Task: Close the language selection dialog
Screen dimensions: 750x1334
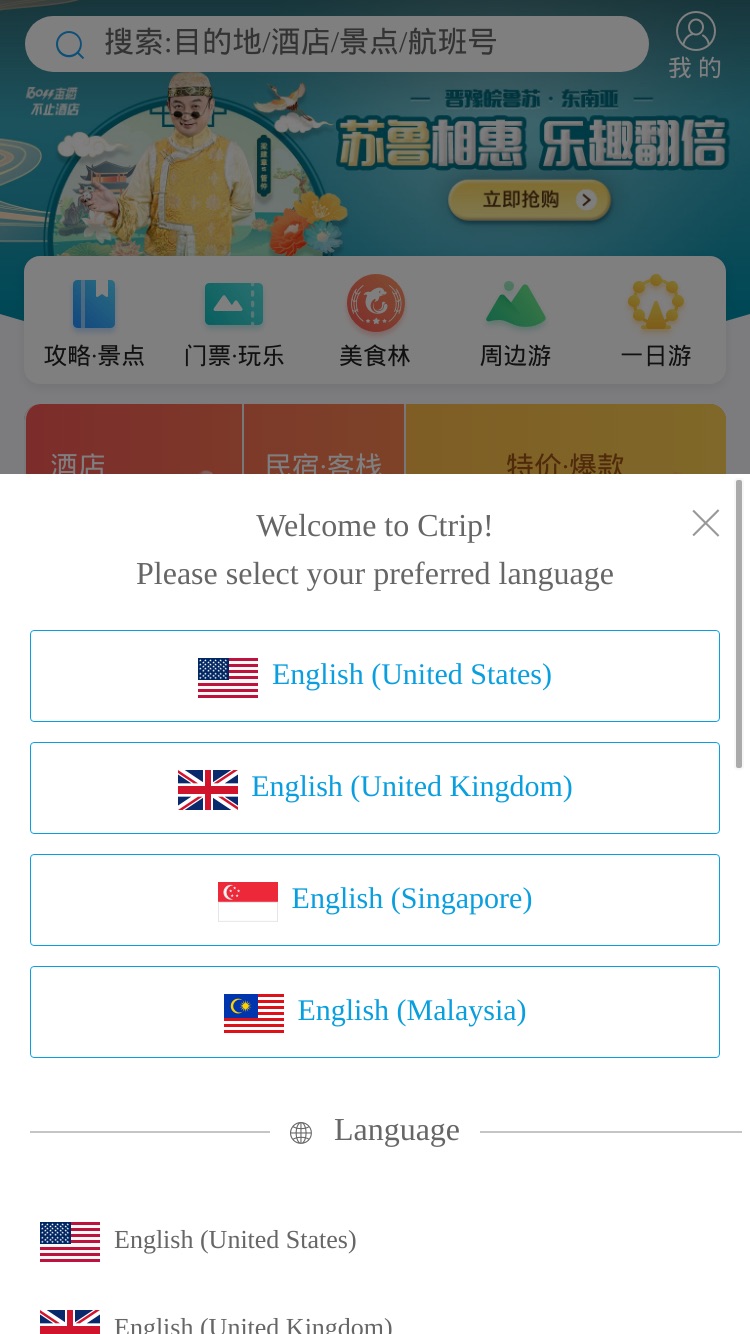Action: [705, 523]
